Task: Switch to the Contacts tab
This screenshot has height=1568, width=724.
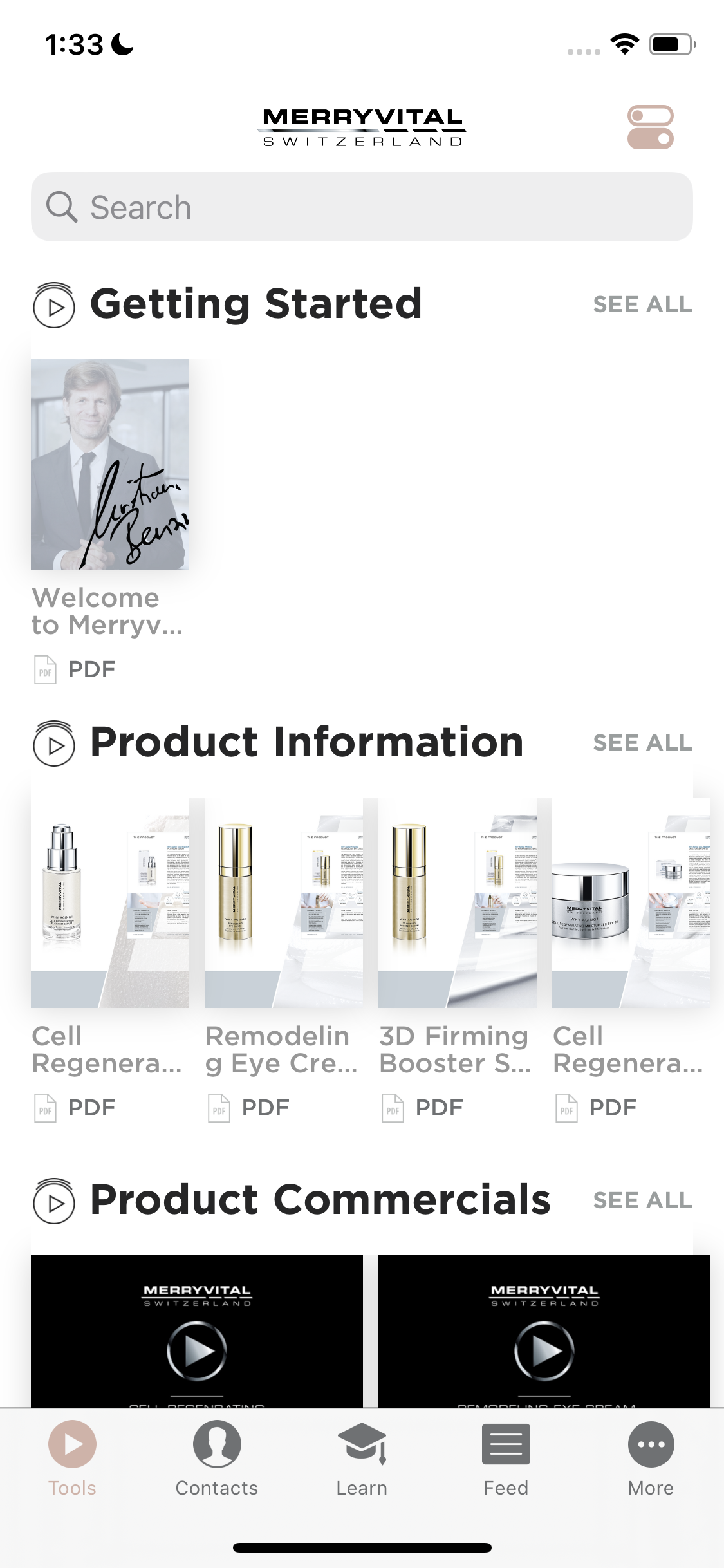Action: pos(217,1459)
